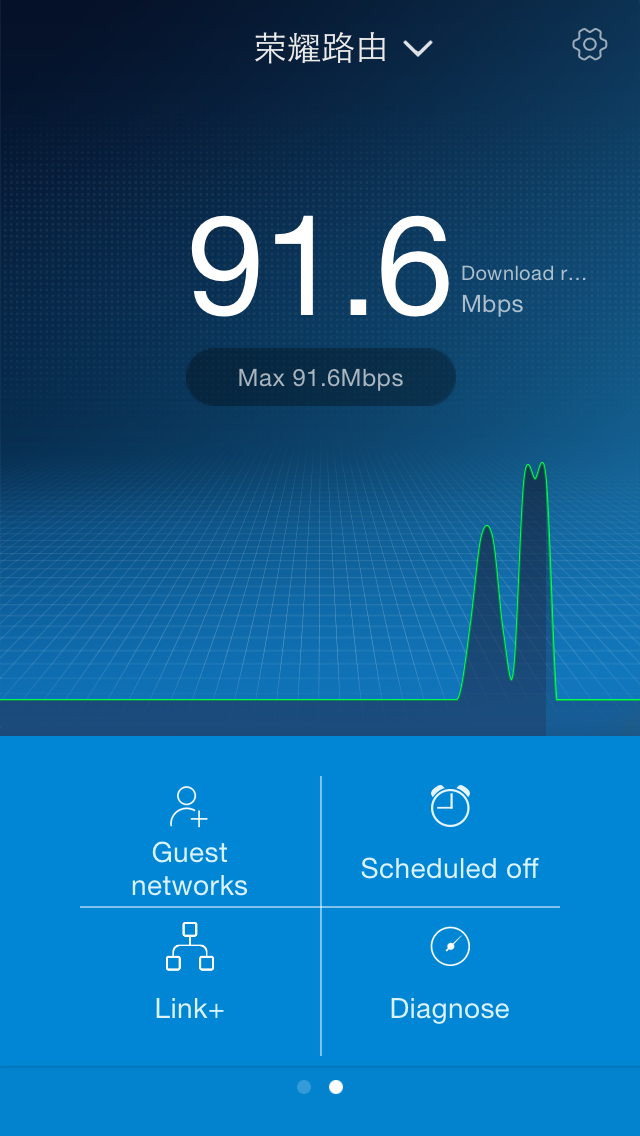Image resolution: width=640 pixels, height=1136 pixels.
Task: Open the settings gear icon
Action: click(x=589, y=44)
